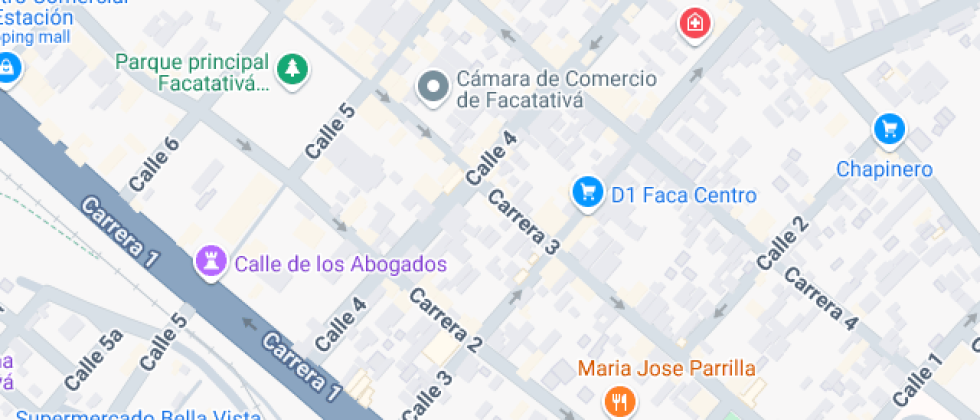
Task: Select the Calle de los Abogados marker
Action: point(210,264)
